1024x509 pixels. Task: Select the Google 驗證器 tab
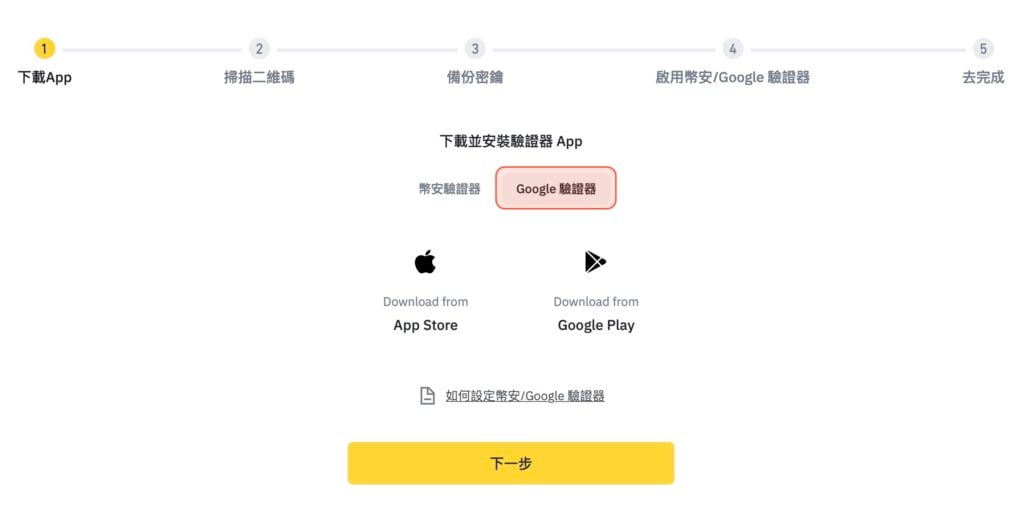[x=556, y=188]
